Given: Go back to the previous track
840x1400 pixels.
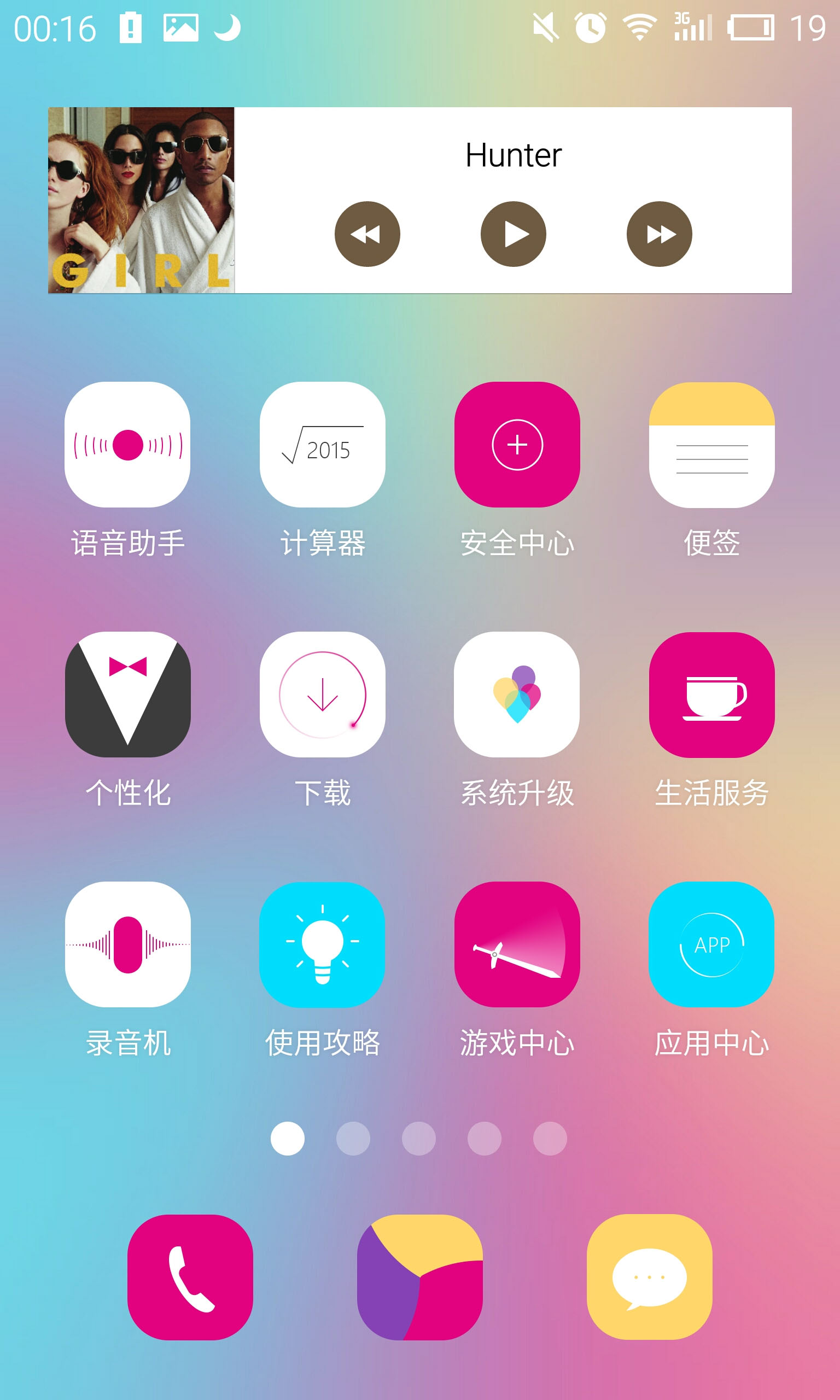Looking at the screenshot, I should [367, 234].
